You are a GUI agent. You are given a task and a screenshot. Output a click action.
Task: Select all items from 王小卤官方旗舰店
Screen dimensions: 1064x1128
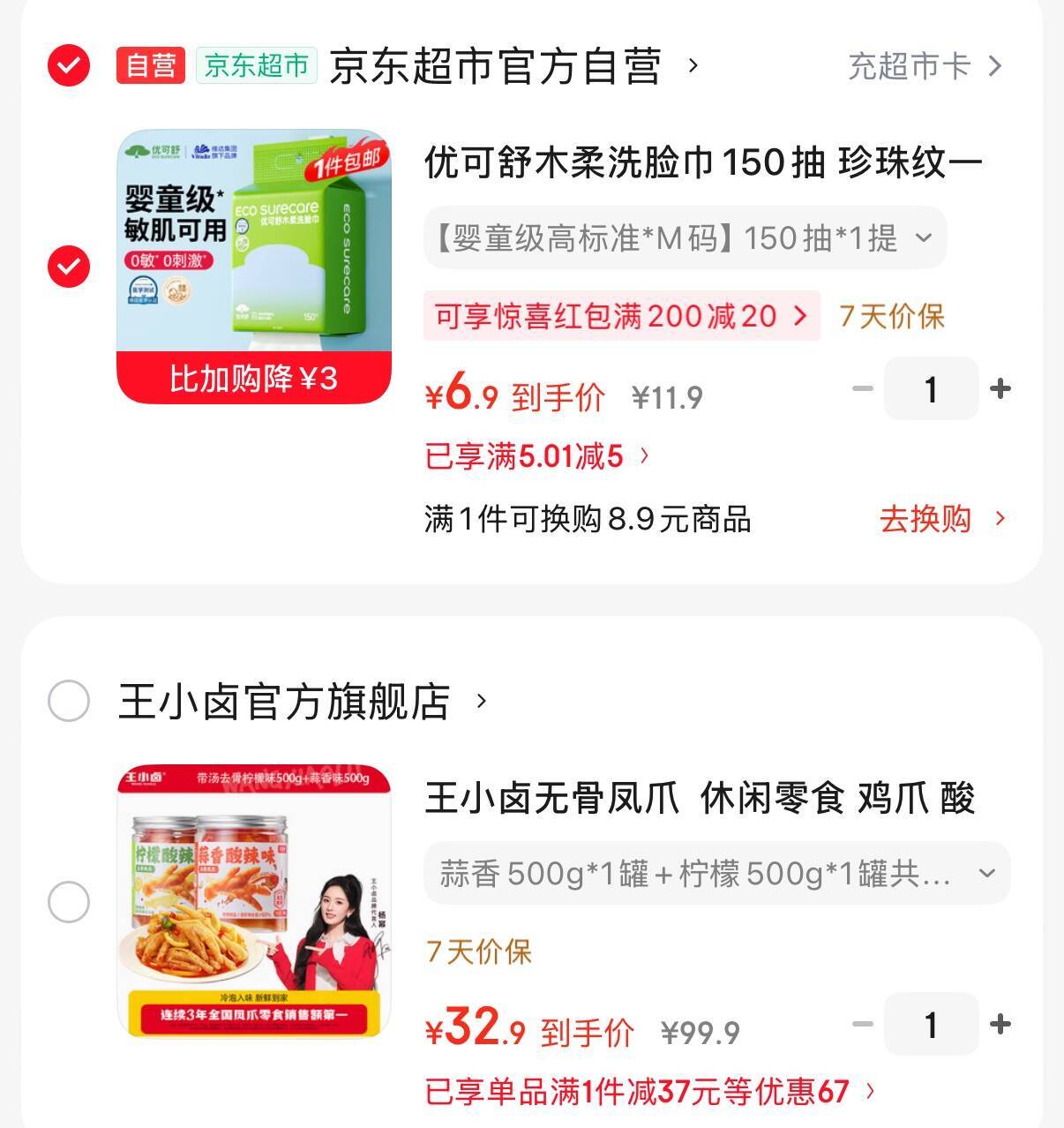point(69,702)
